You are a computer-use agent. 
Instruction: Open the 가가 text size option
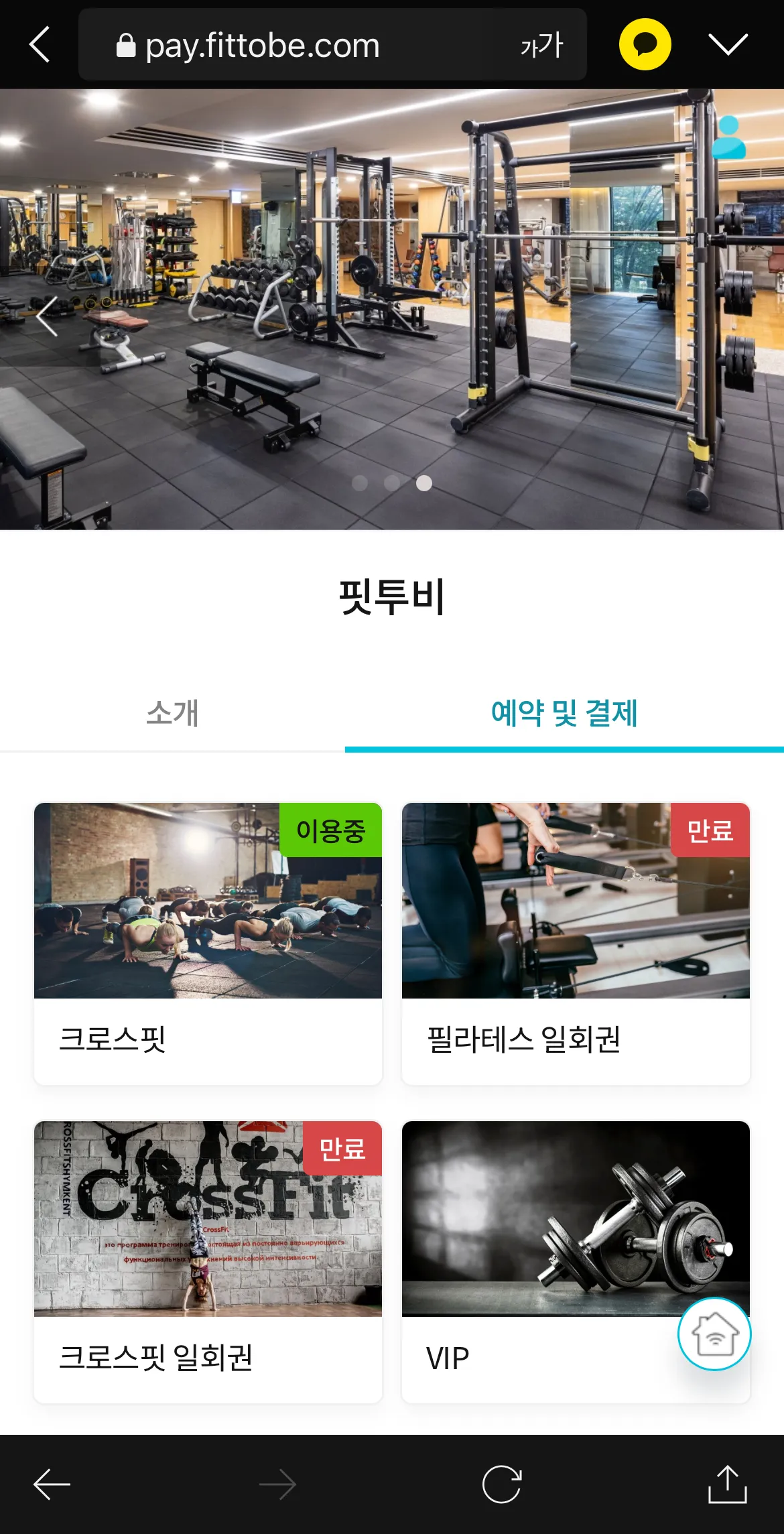click(x=541, y=46)
